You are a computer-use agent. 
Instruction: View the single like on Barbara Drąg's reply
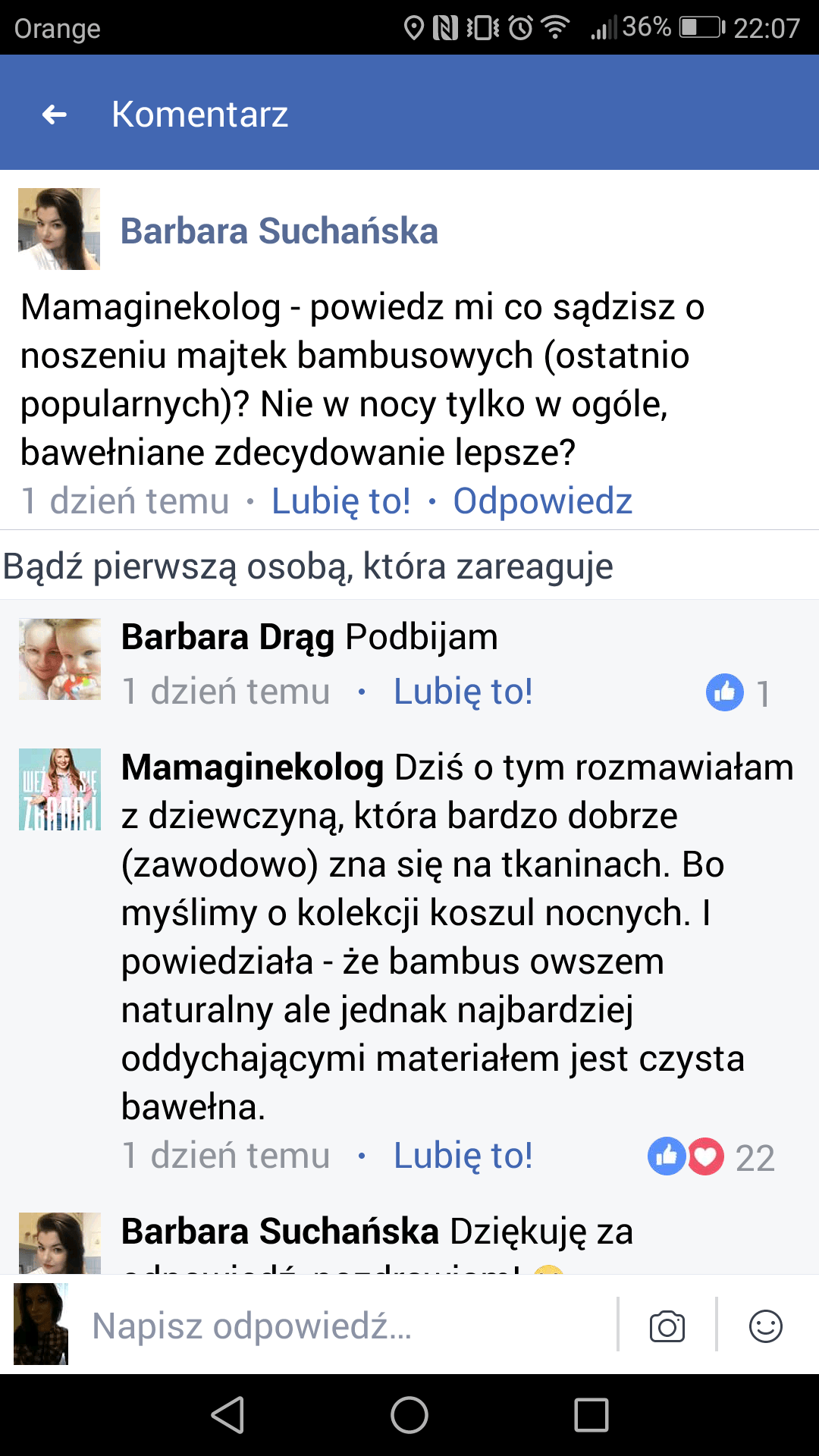(739, 692)
